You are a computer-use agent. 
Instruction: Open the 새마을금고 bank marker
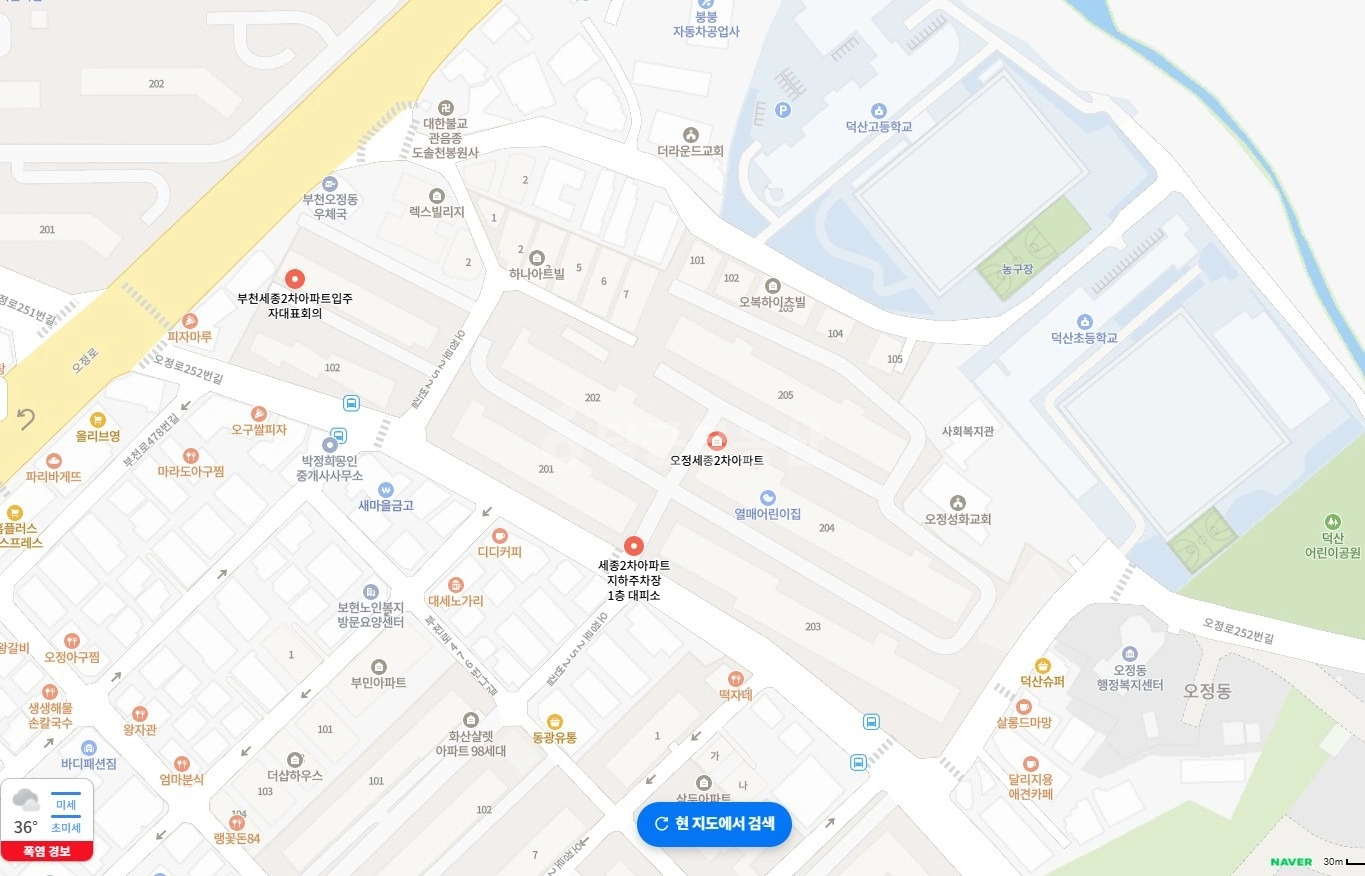pos(386,489)
